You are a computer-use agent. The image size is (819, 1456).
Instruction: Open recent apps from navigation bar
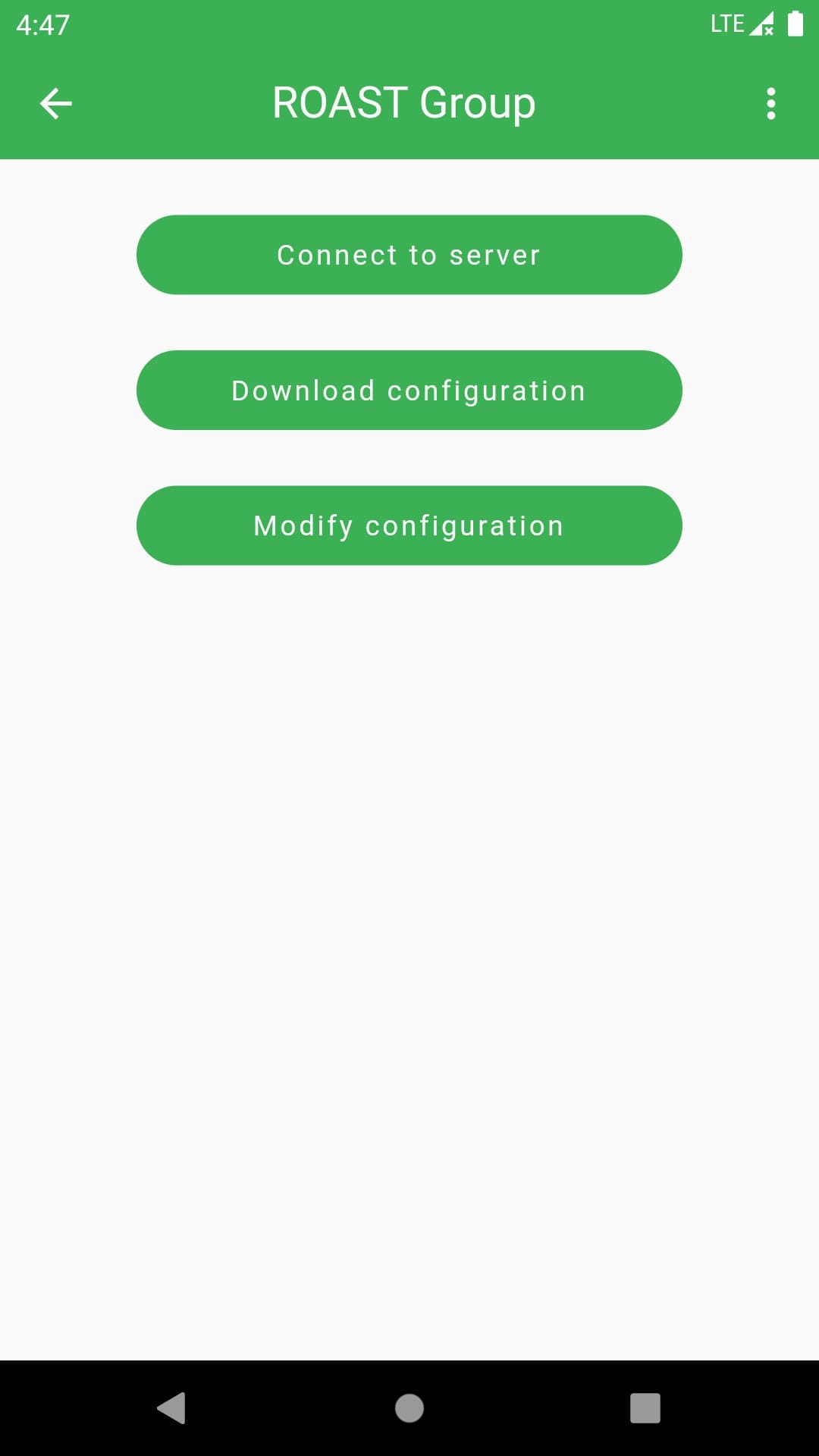click(645, 1408)
